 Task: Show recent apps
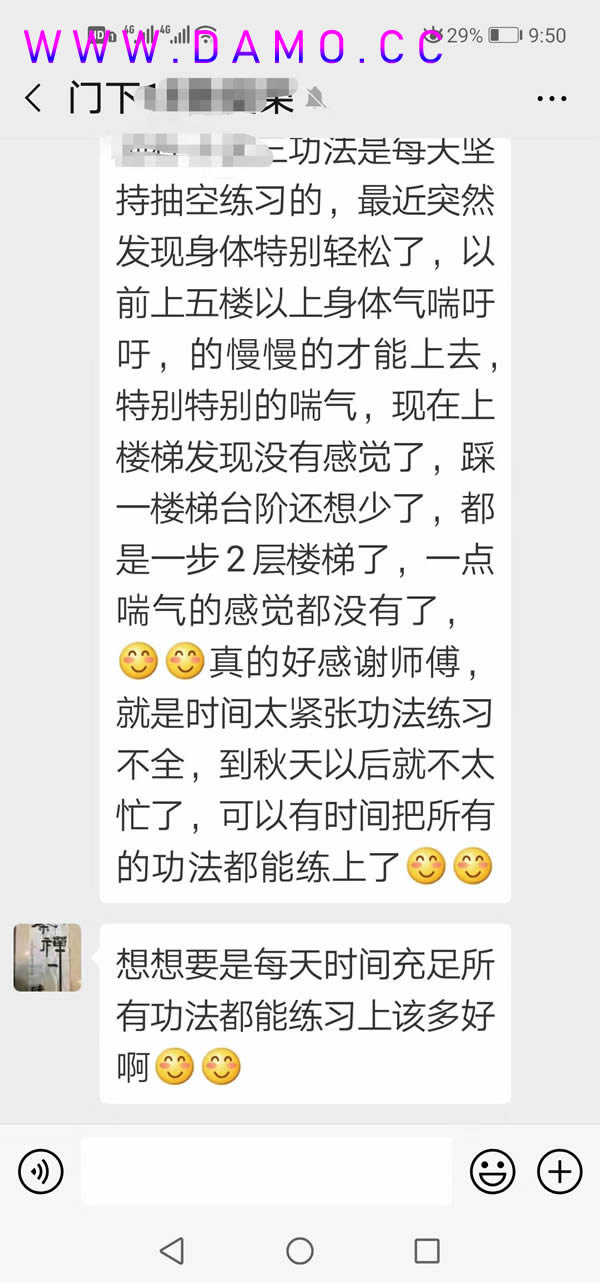[x=427, y=1249]
